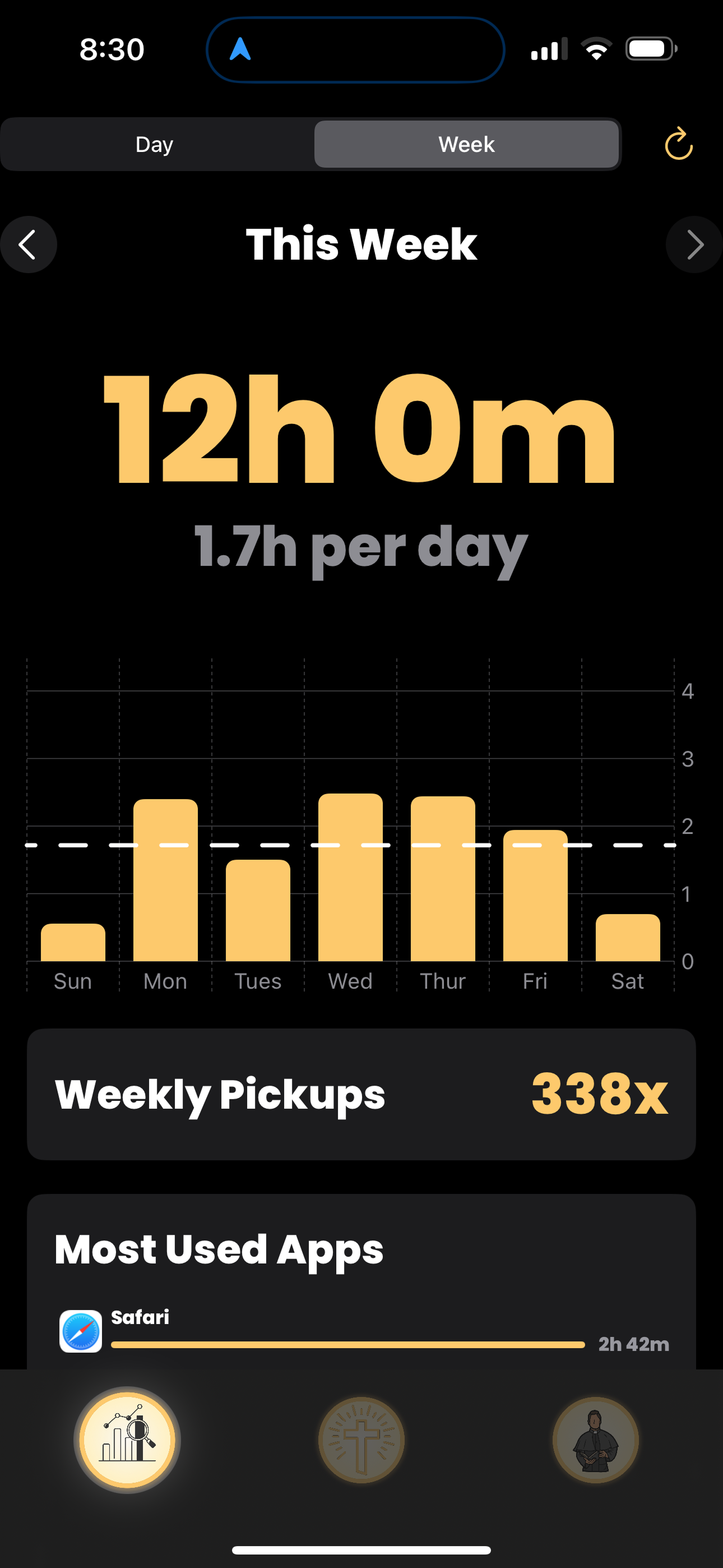Open the statistics tab in bottom bar
723x1568 pixels.
pos(127,1440)
